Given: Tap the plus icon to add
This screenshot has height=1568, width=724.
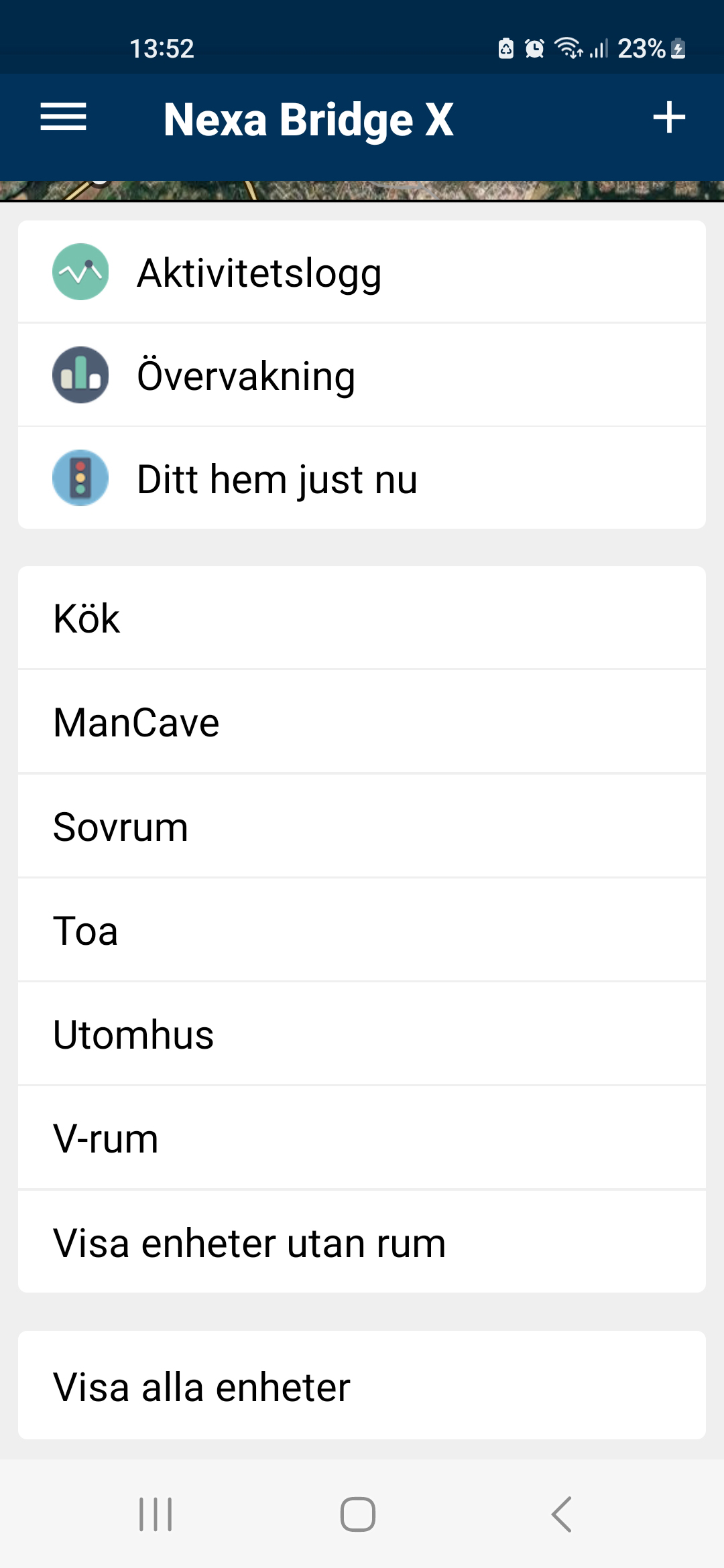Looking at the screenshot, I should (669, 118).
